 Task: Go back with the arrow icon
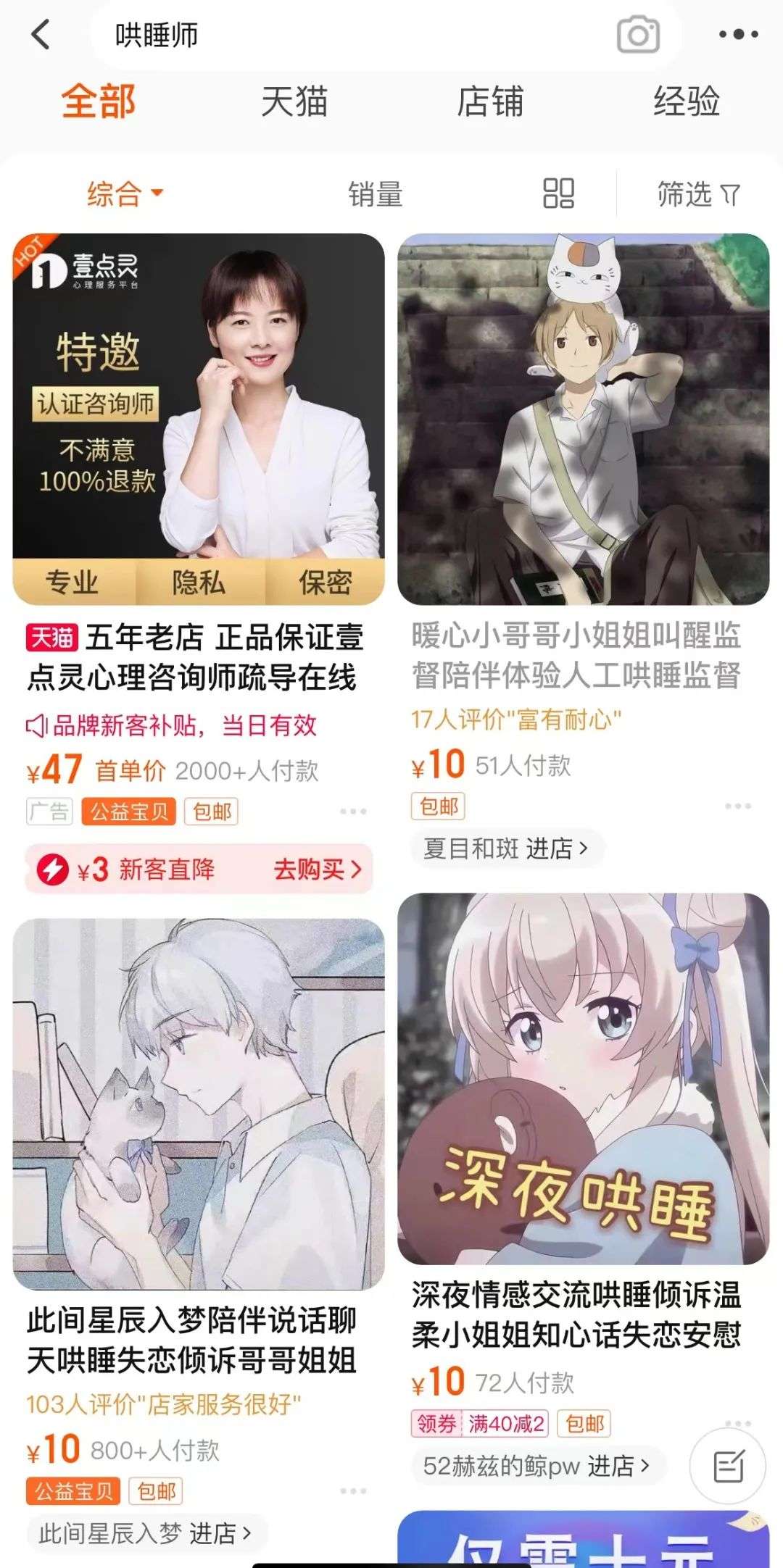click(41, 34)
